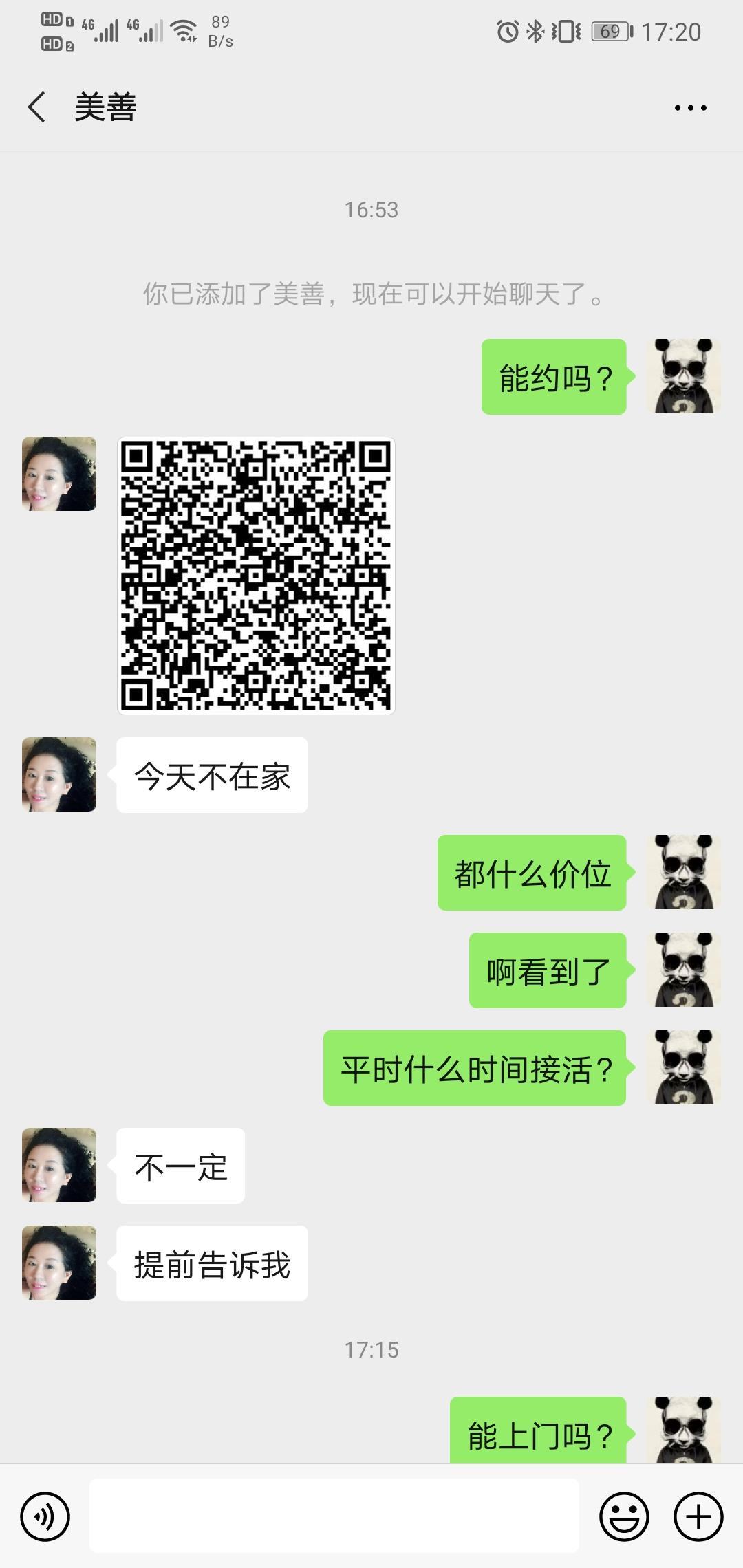The image size is (743, 1568).
Task: Open my avatar beside 能约吗？
Action: coord(683,376)
